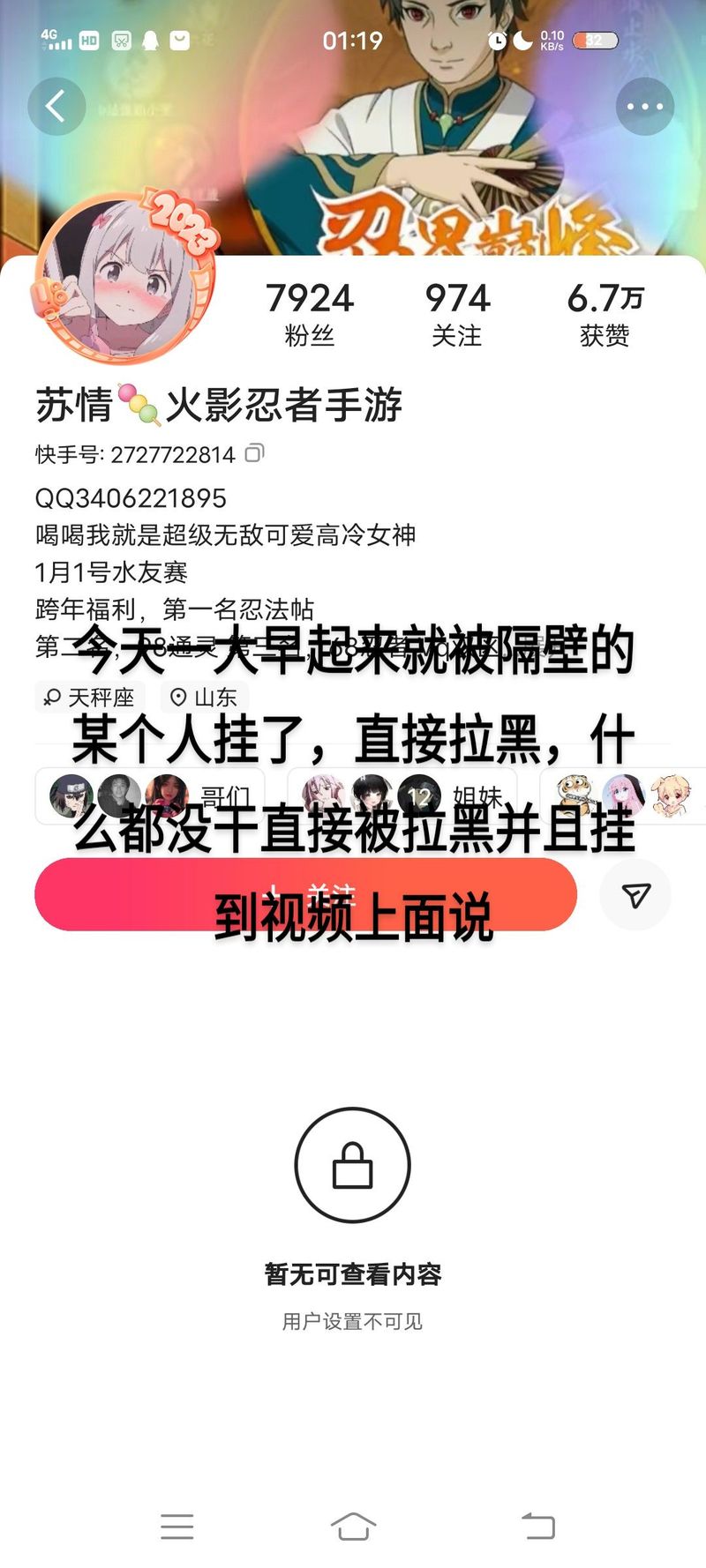This screenshot has height=1568, width=706.
Task: Follow this user with the red 关注 button
Action: click(305, 894)
